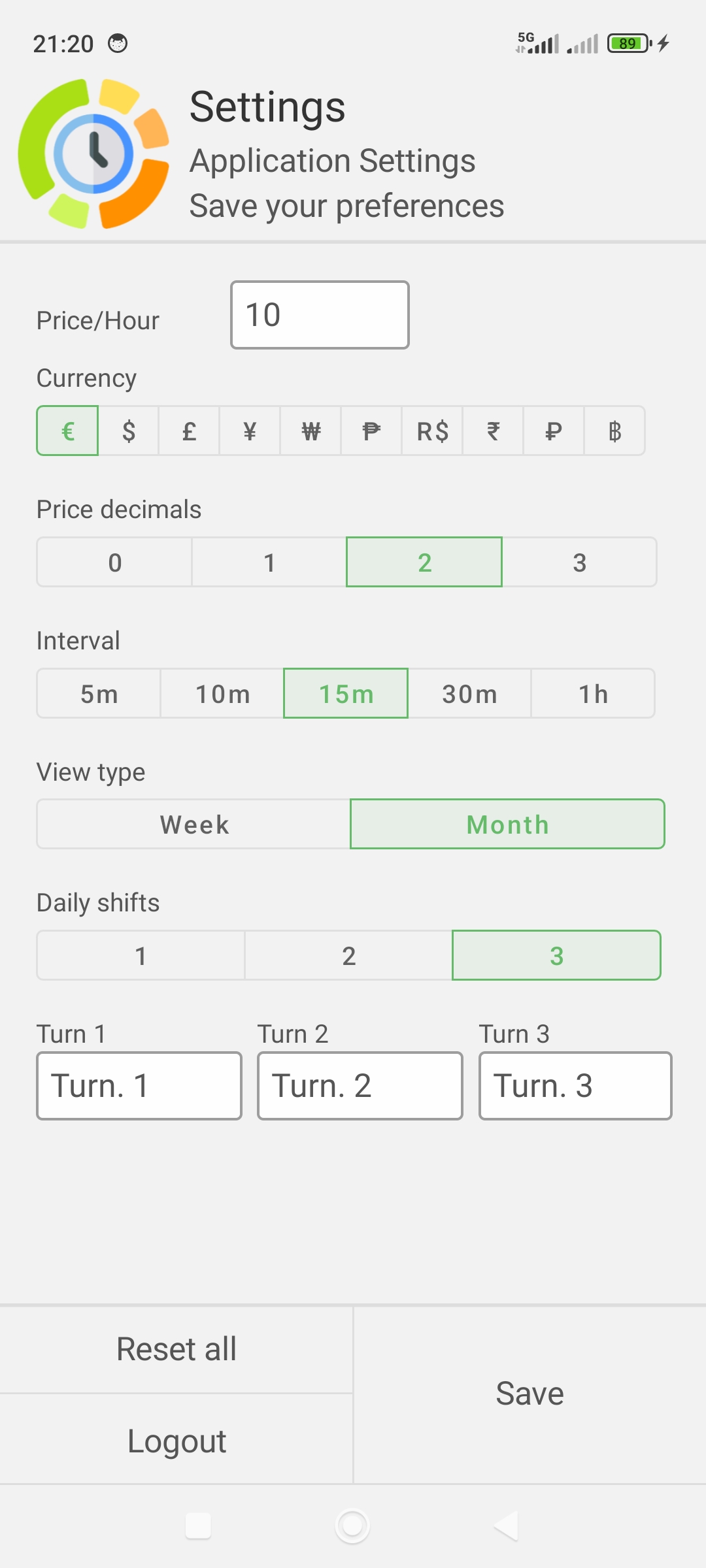
Task: Click the Turn 2 name field
Action: (x=360, y=1085)
